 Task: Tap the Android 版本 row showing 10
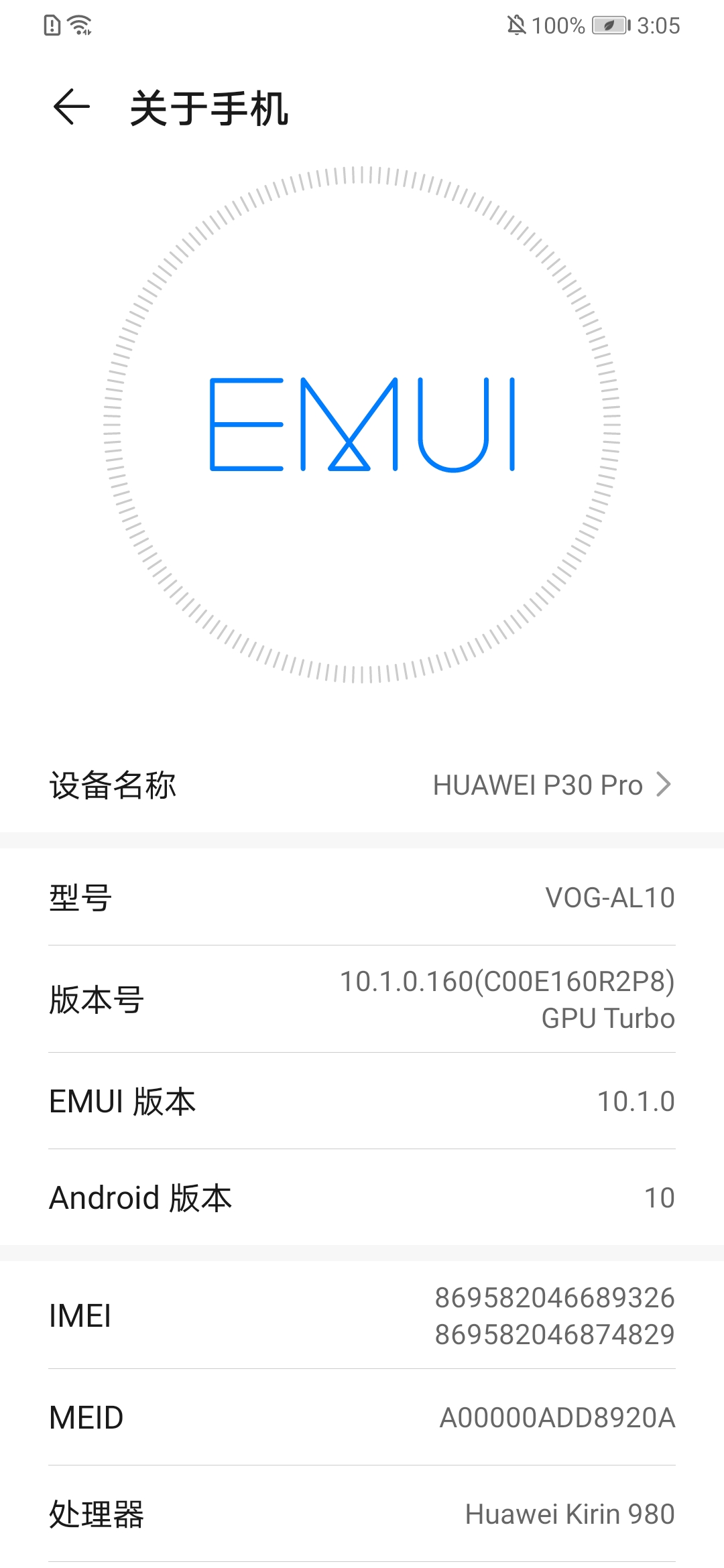point(362,1197)
